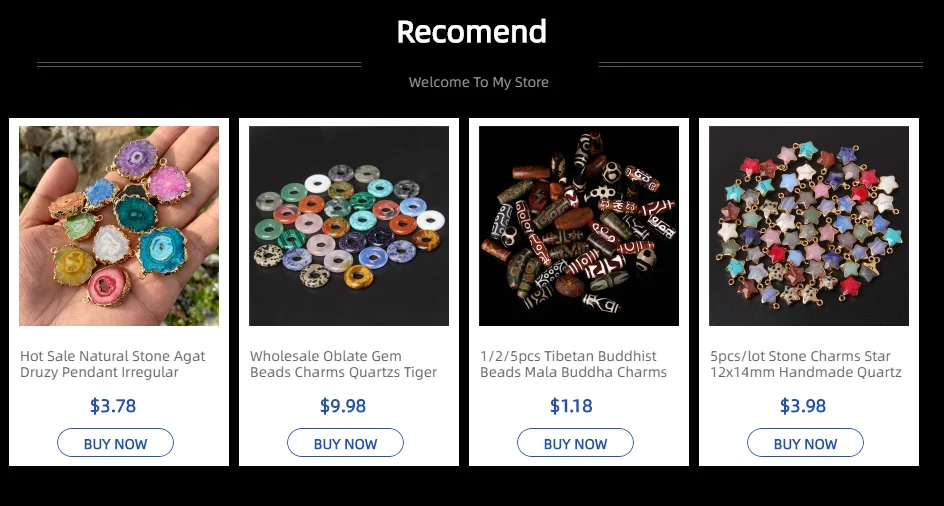Buy the Tibetan Buddhist Beads for $1.18
Image resolution: width=944 pixels, height=506 pixels.
pos(576,443)
